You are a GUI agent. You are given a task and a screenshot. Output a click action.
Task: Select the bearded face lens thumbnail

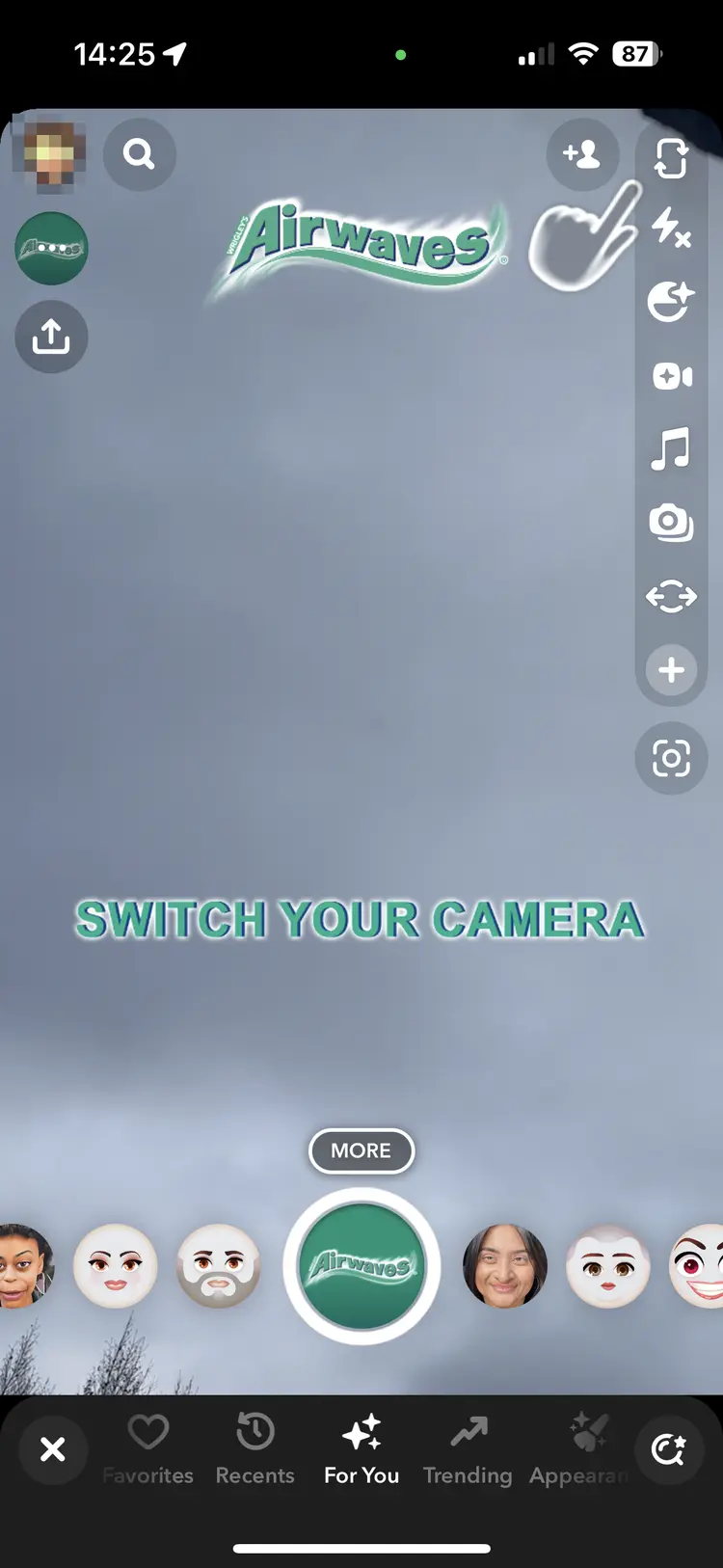coord(219,1267)
